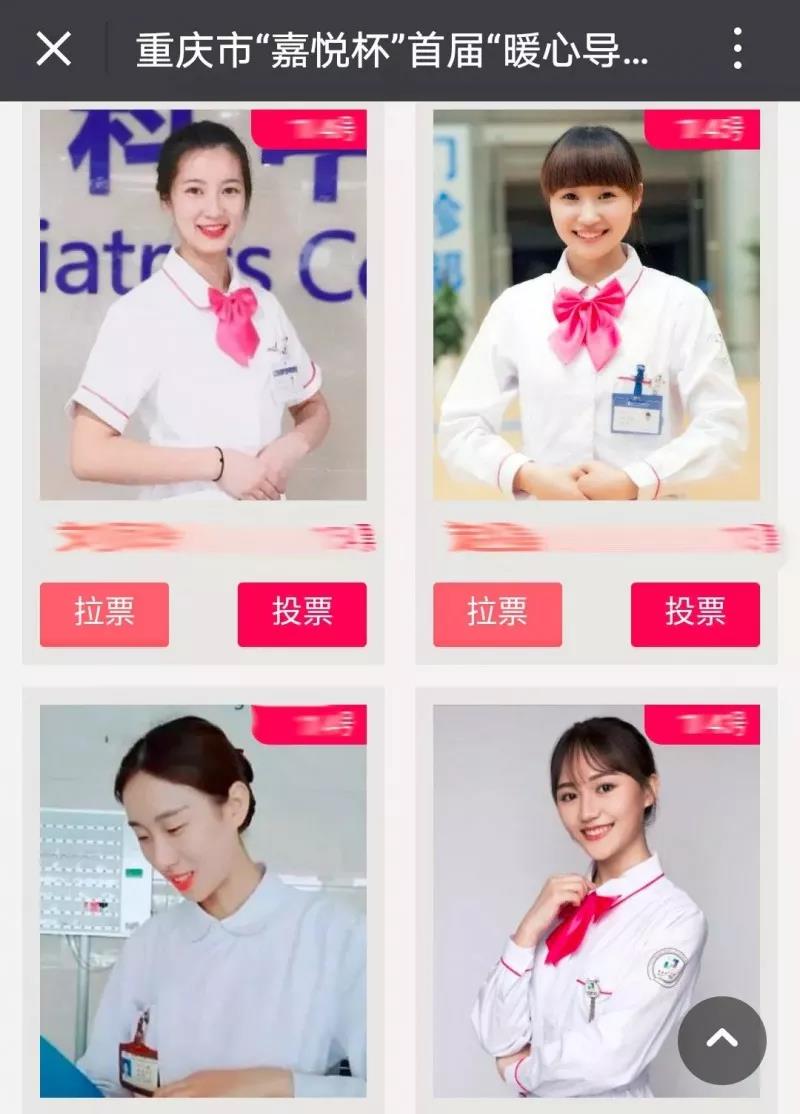
Task: Tap 拉票 under the short-sleeved nurse's photo
Action: point(104,614)
